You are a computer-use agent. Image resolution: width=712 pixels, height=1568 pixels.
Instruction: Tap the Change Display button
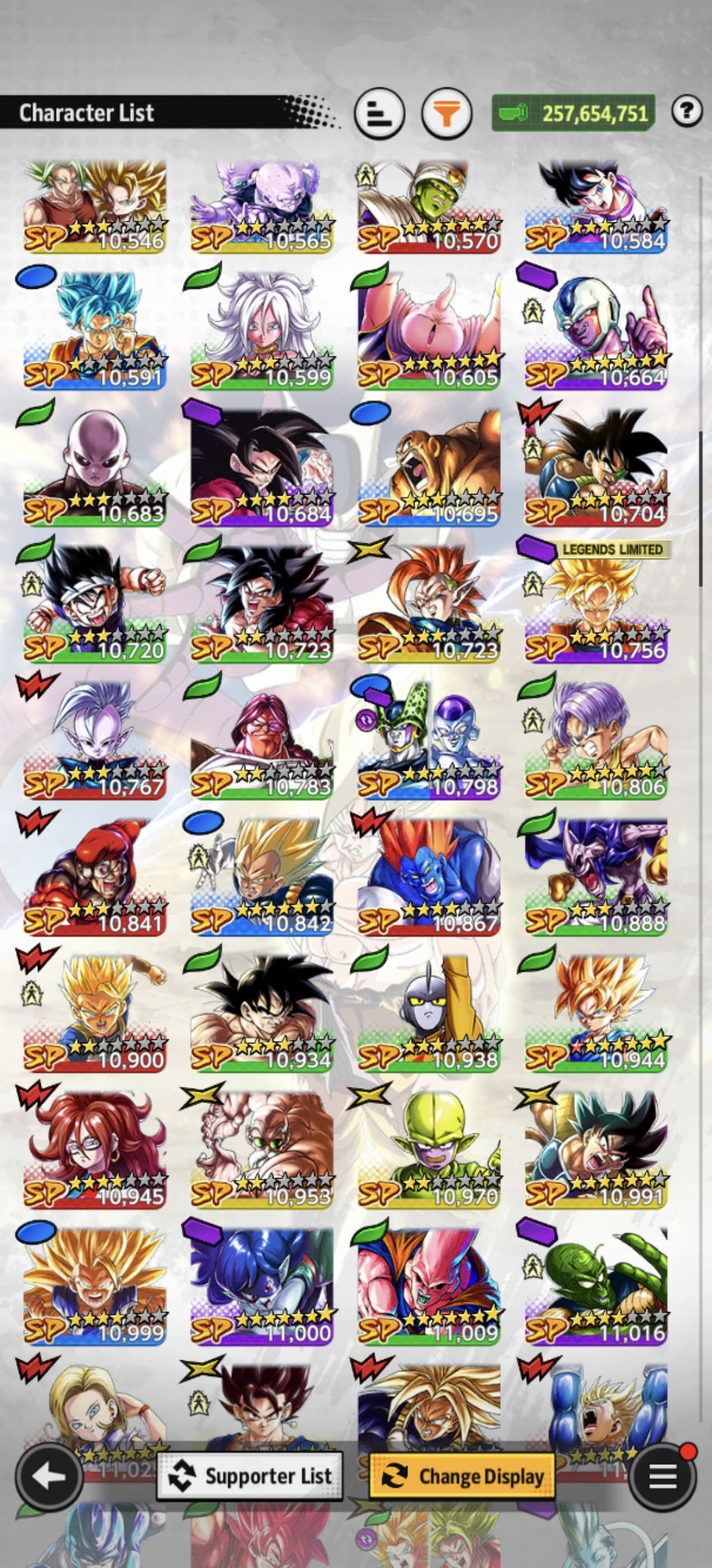tap(462, 1476)
